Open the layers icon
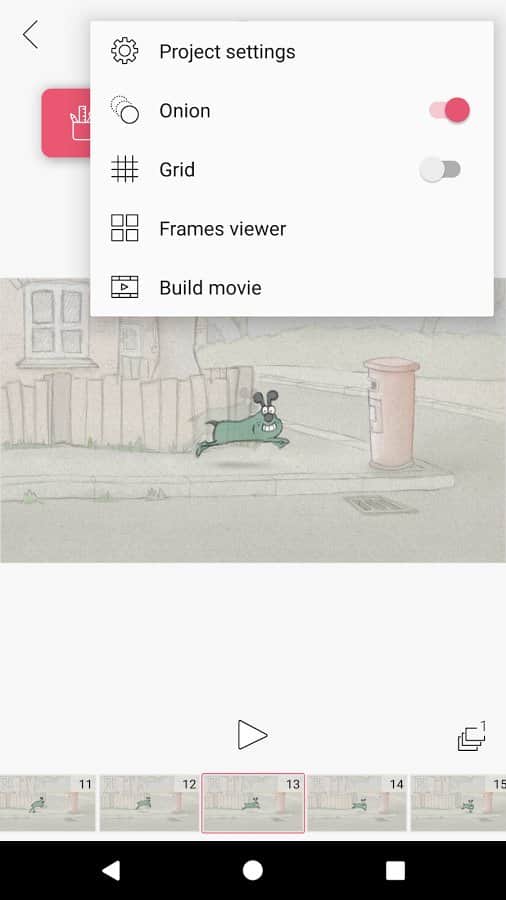Viewport: 506px width, 900px height. pos(472,736)
